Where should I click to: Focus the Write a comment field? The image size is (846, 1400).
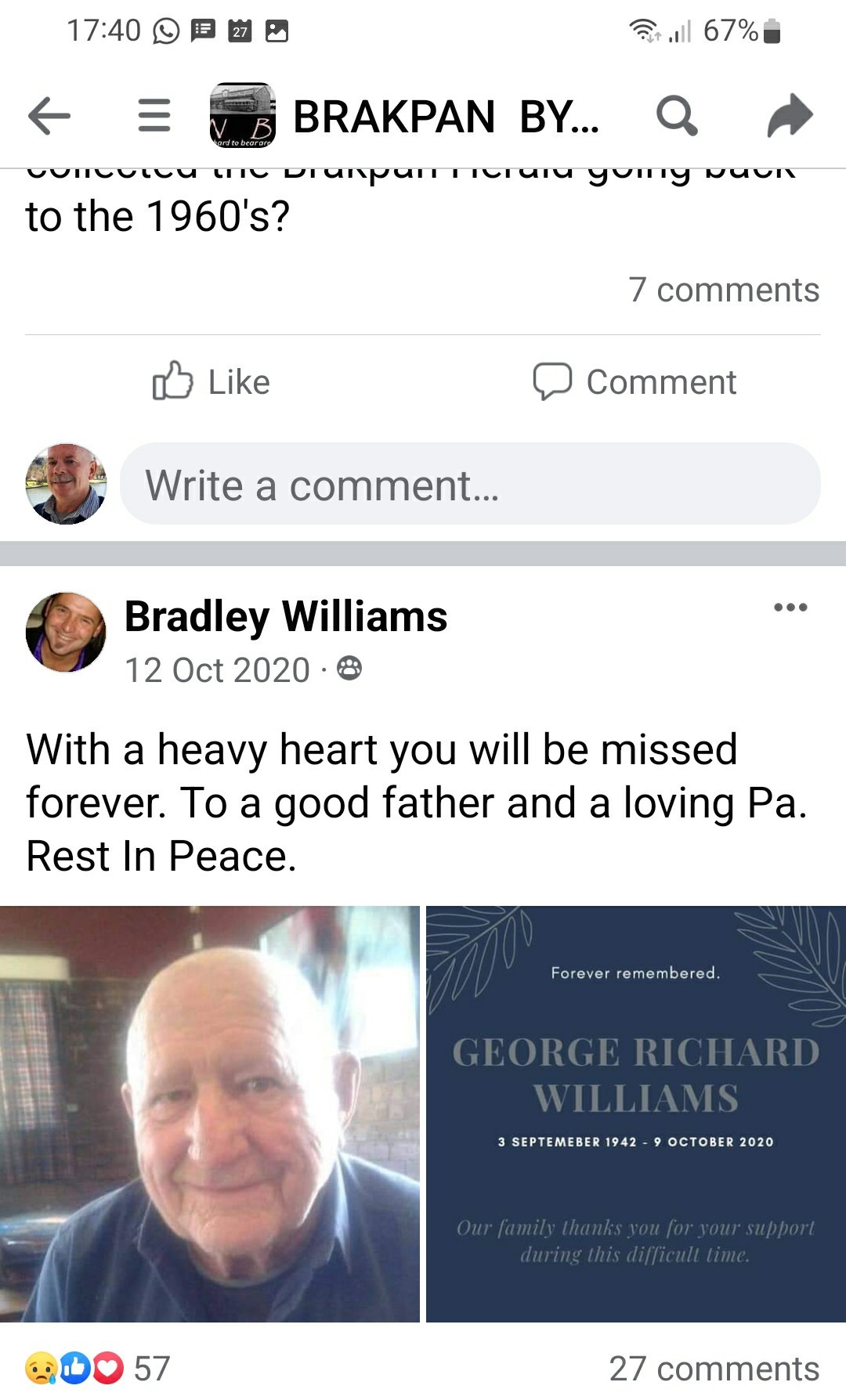(x=470, y=484)
